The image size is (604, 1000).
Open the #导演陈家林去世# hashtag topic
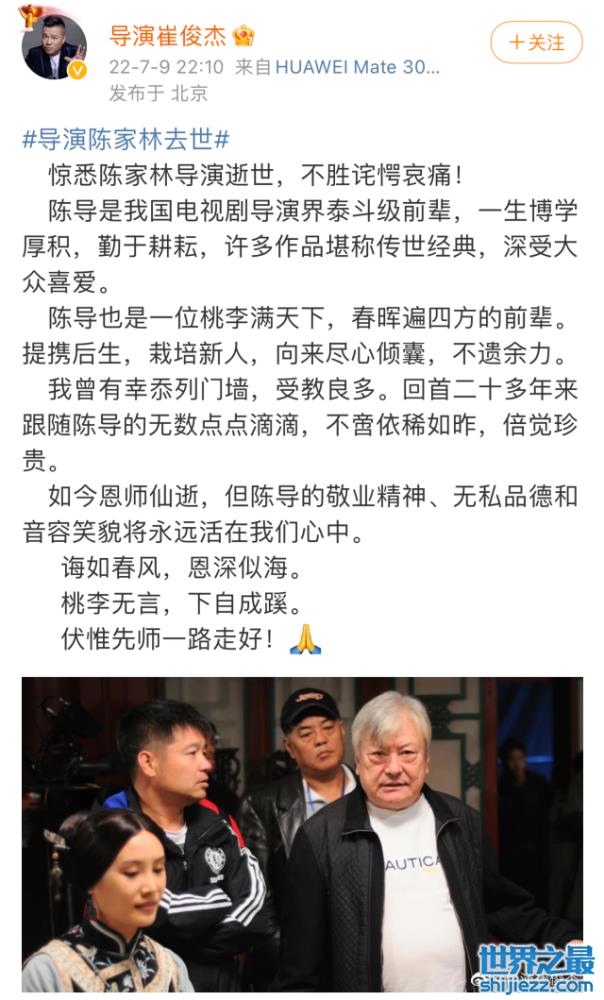(x=126, y=139)
